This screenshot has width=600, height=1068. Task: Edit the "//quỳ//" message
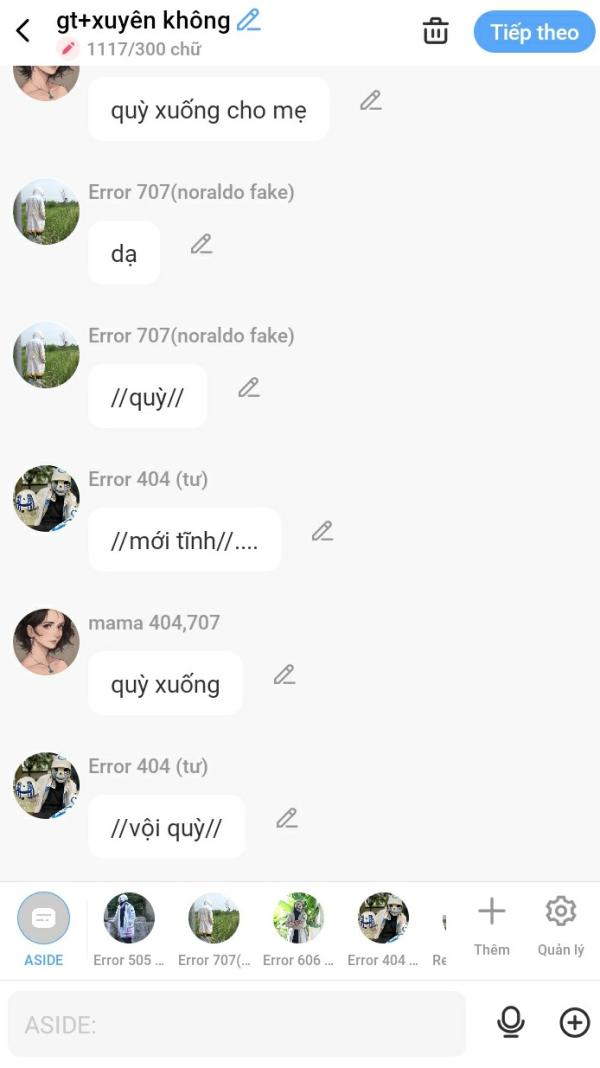click(x=249, y=388)
